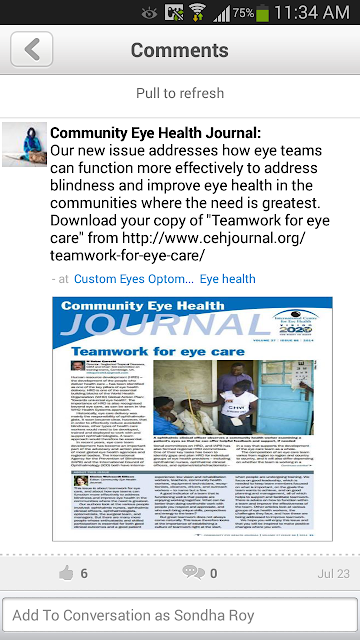Open the comments bubble under the post
Viewport: 360px width, 640px height.
click(x=193, y=572)
